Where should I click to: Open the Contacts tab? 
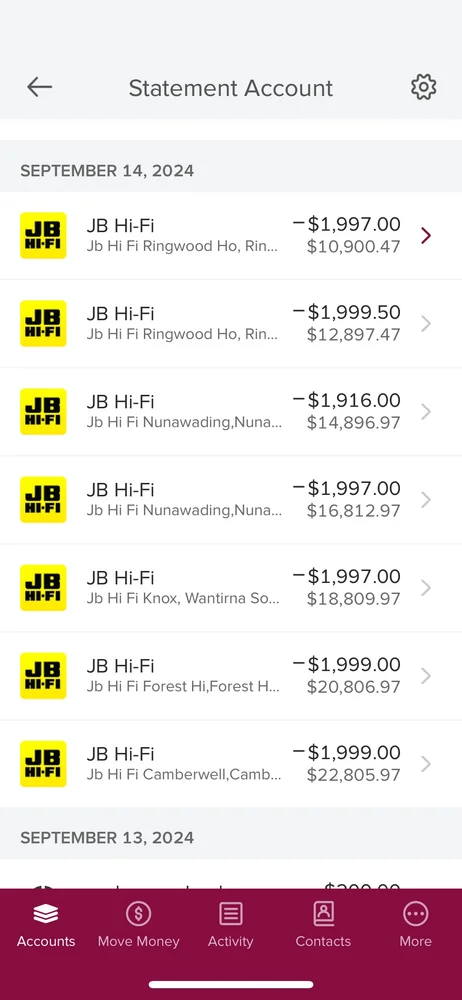point(323,925)
